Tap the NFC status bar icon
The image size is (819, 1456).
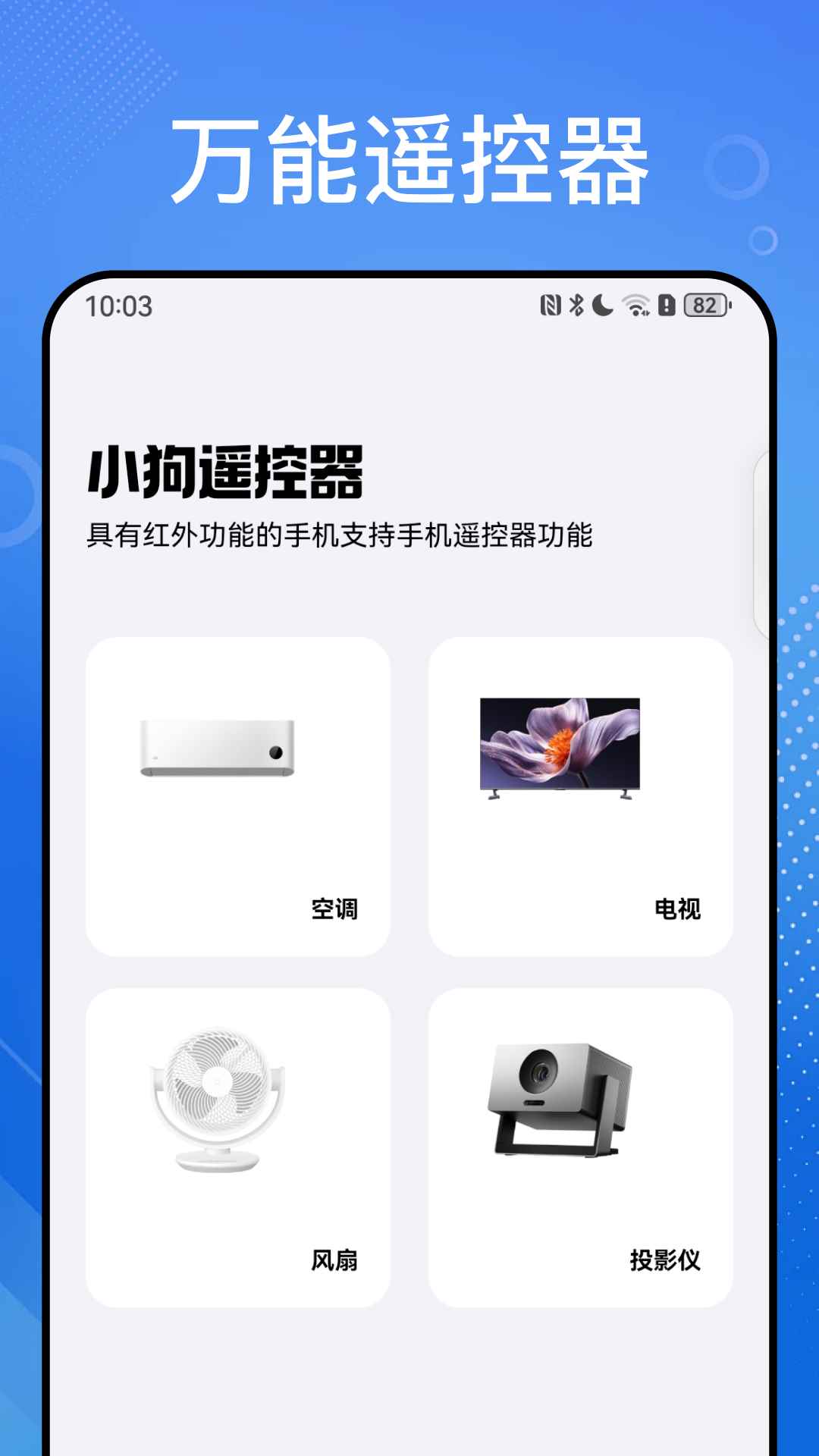click(551, 306)
